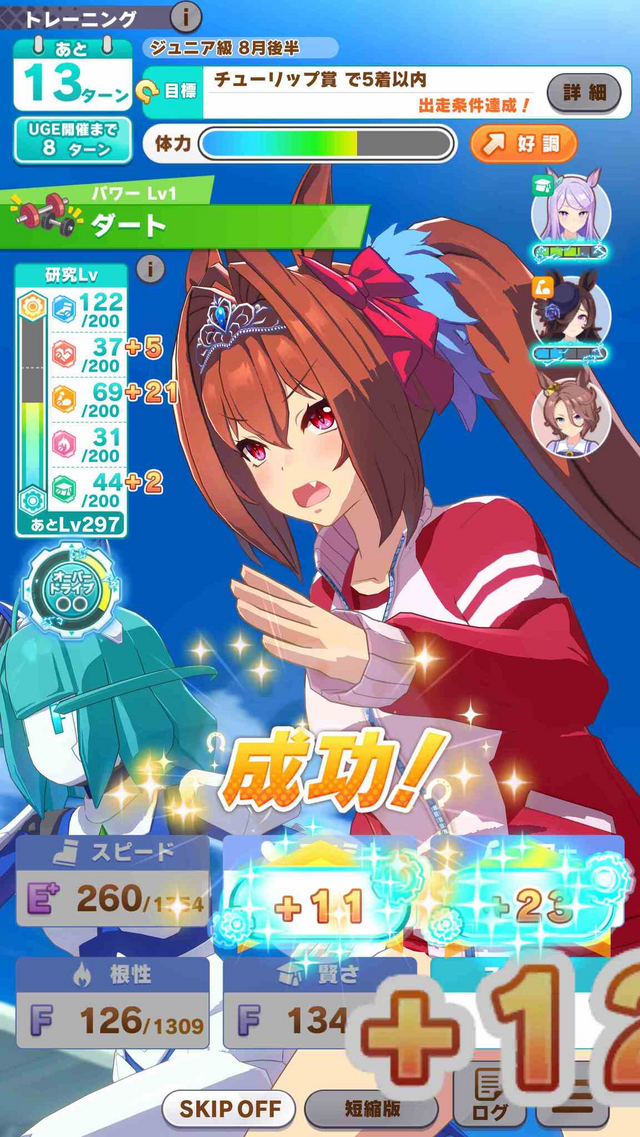The image size is (640, 1137).
Task: Select the 短縮版 shortened version button
Action: click(371, 1108)
